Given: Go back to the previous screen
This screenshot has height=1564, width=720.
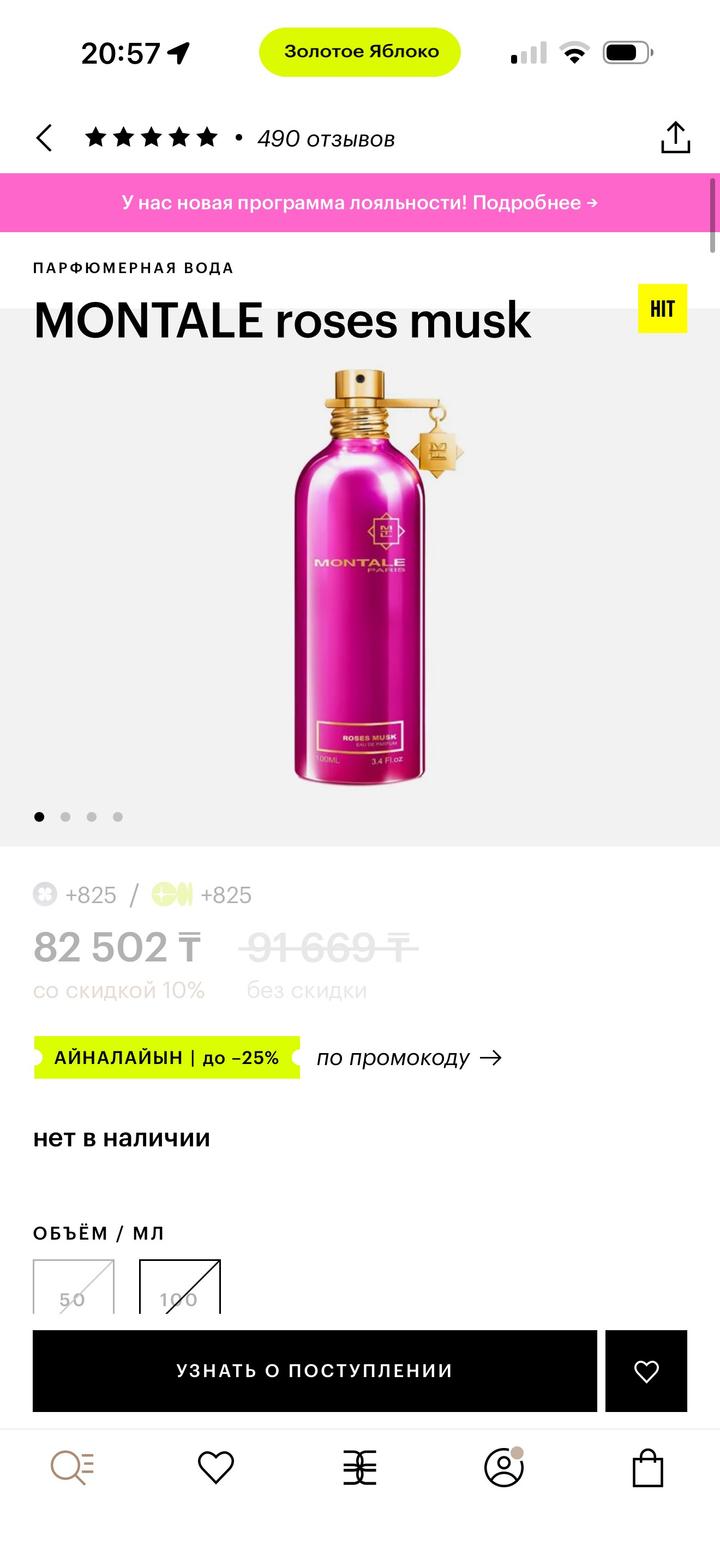Looking at the screenshot, I should 44,138.
